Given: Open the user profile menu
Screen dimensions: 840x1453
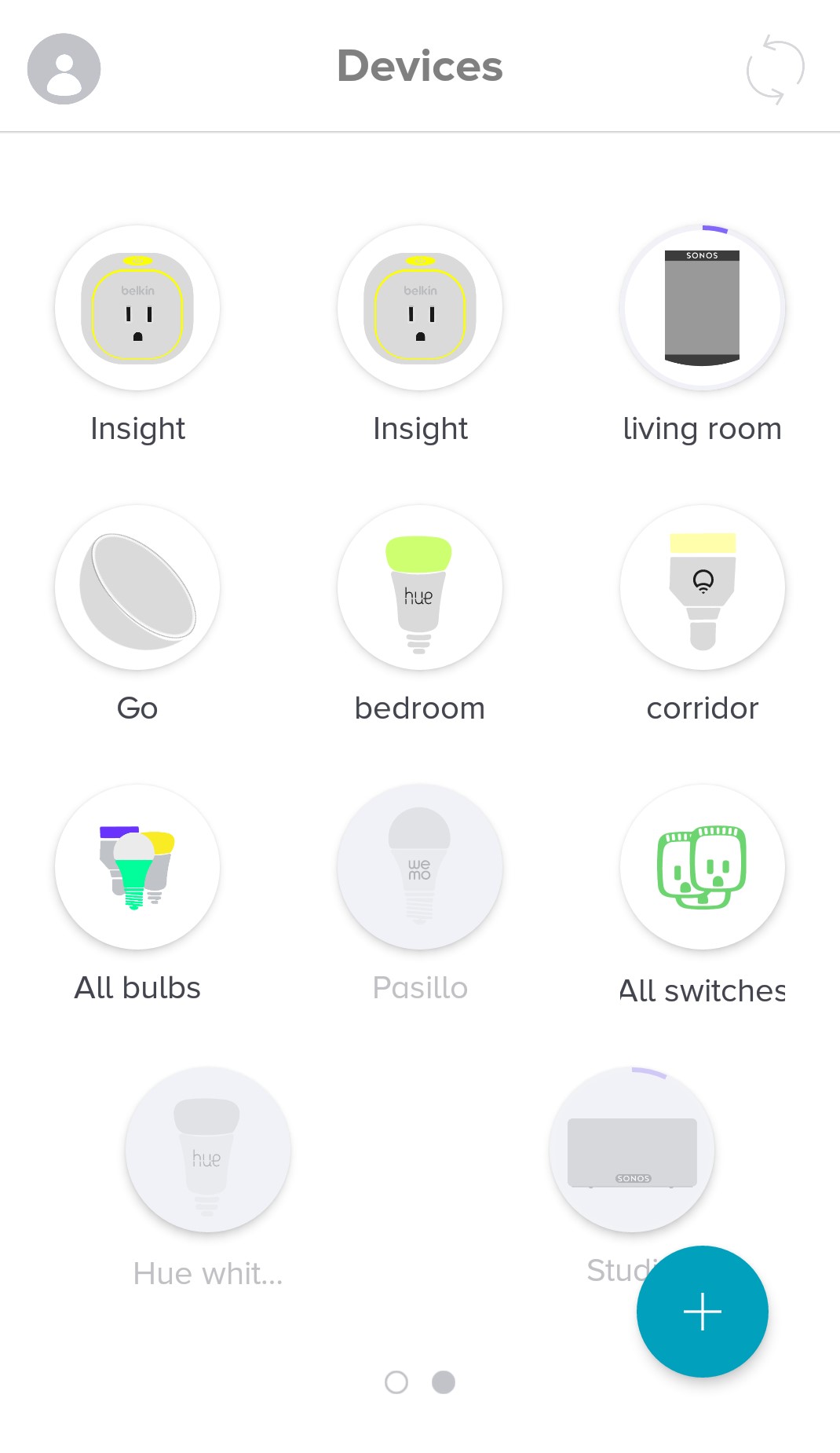Looking at the screenshot, I should 64,68.
